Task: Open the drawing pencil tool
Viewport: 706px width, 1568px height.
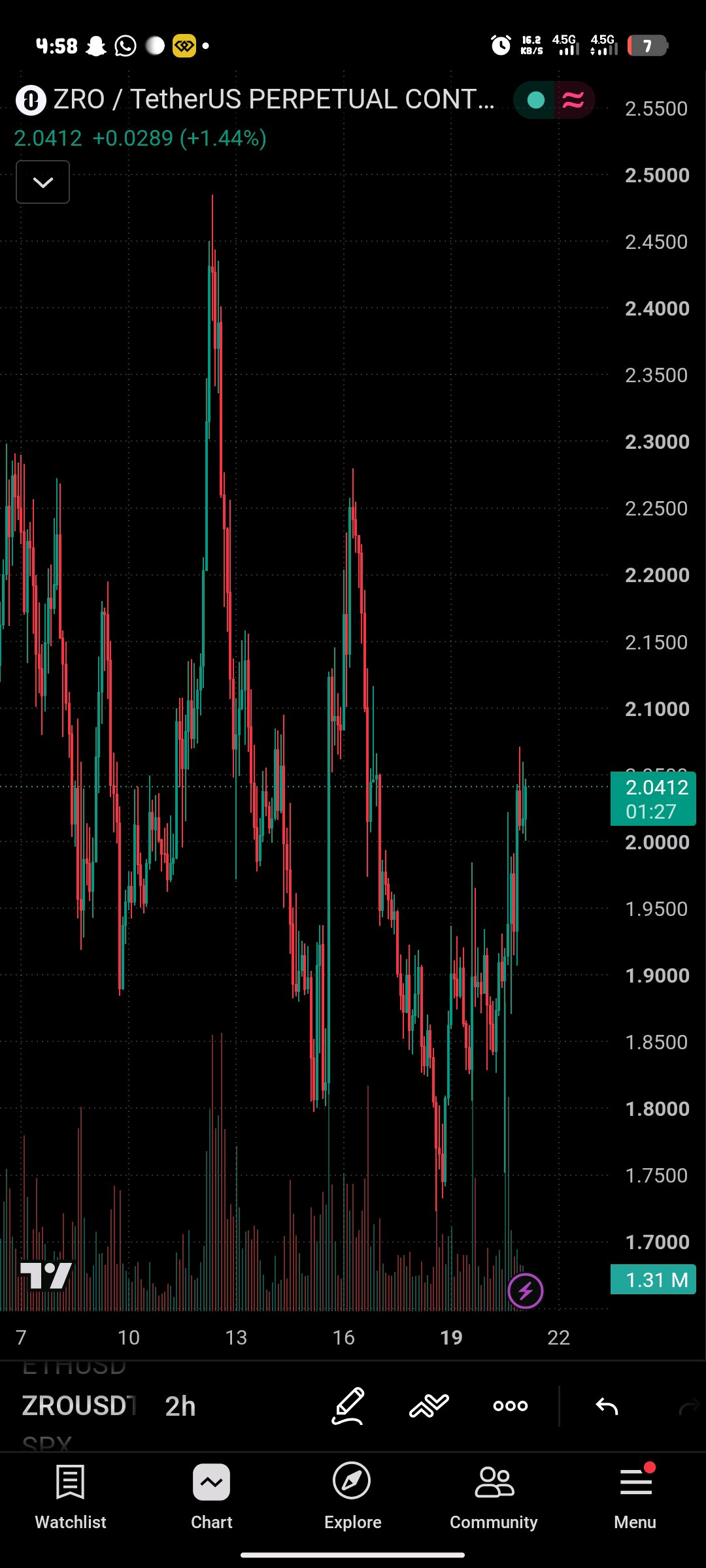Action: tap(348, 1405)
